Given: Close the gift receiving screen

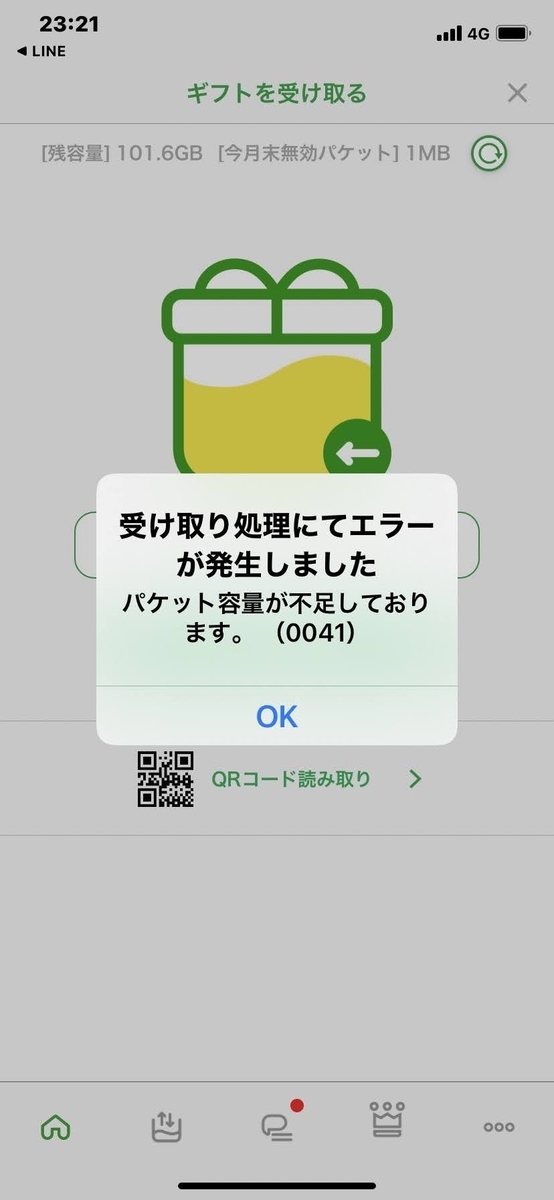Looking at the screenshot, I should click(x=517, y=94).
